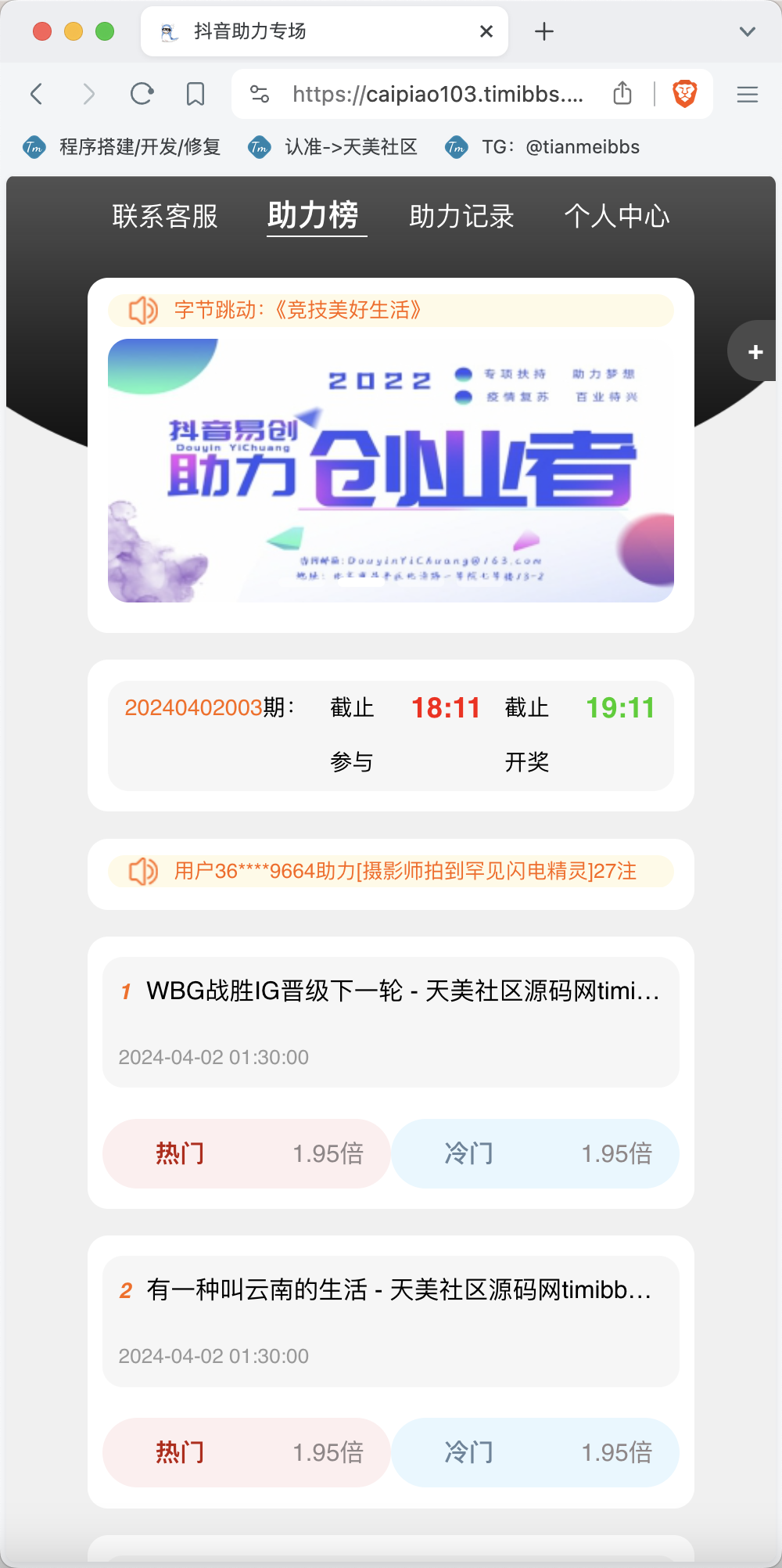
Task: Tap the floating plus button
Action: [x=755, y=352]
